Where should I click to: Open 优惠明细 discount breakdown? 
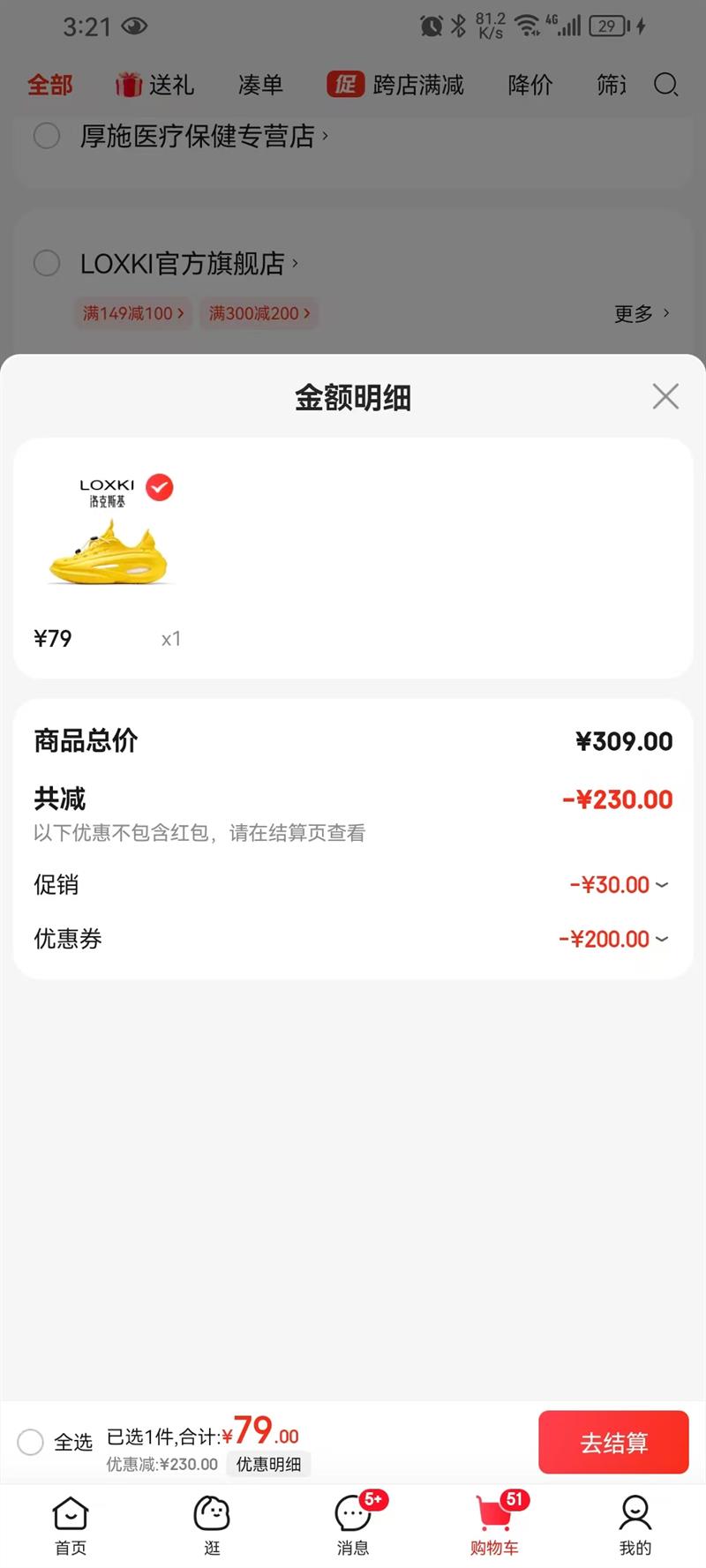pyautogui.click(x=268, y=1464)
